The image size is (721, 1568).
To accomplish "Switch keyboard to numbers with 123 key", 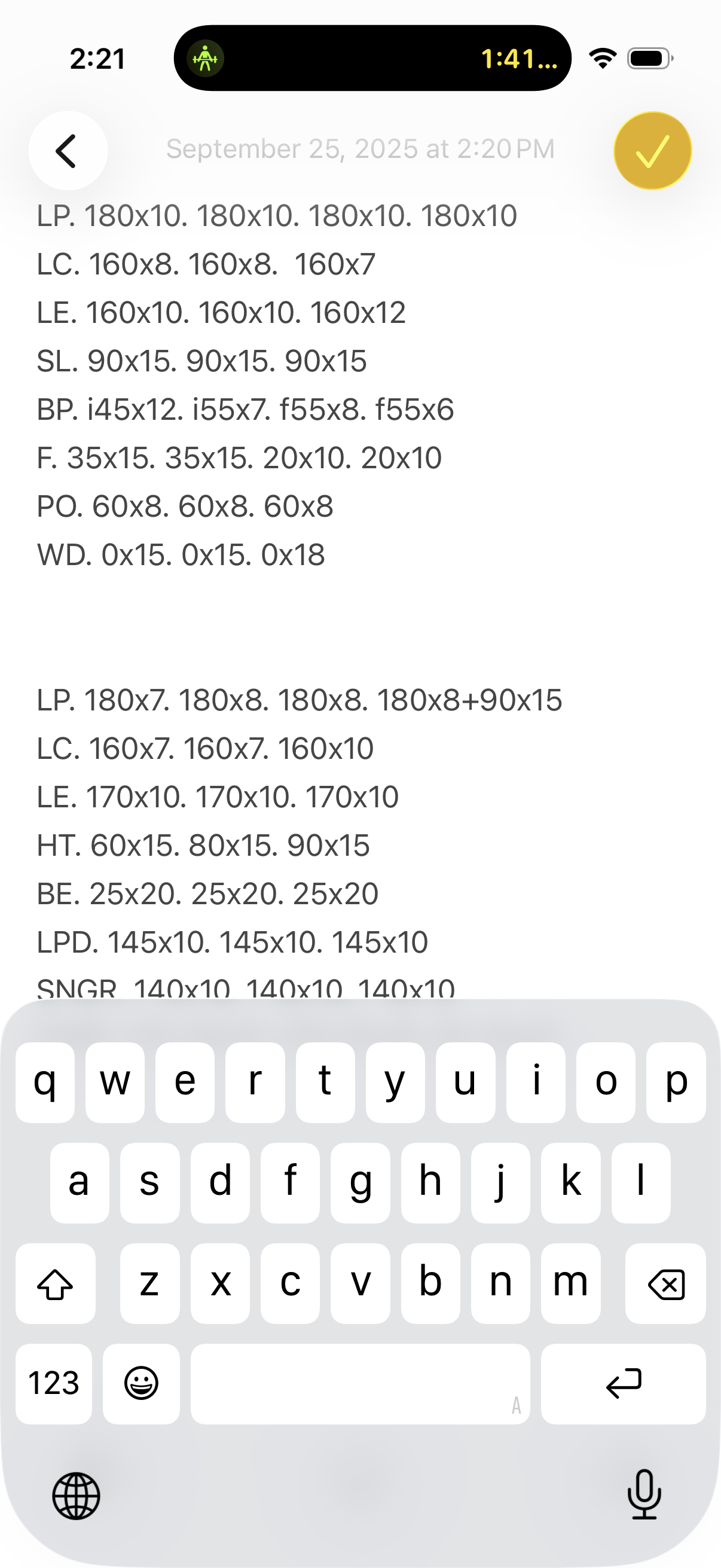I will pos(54,1383).
